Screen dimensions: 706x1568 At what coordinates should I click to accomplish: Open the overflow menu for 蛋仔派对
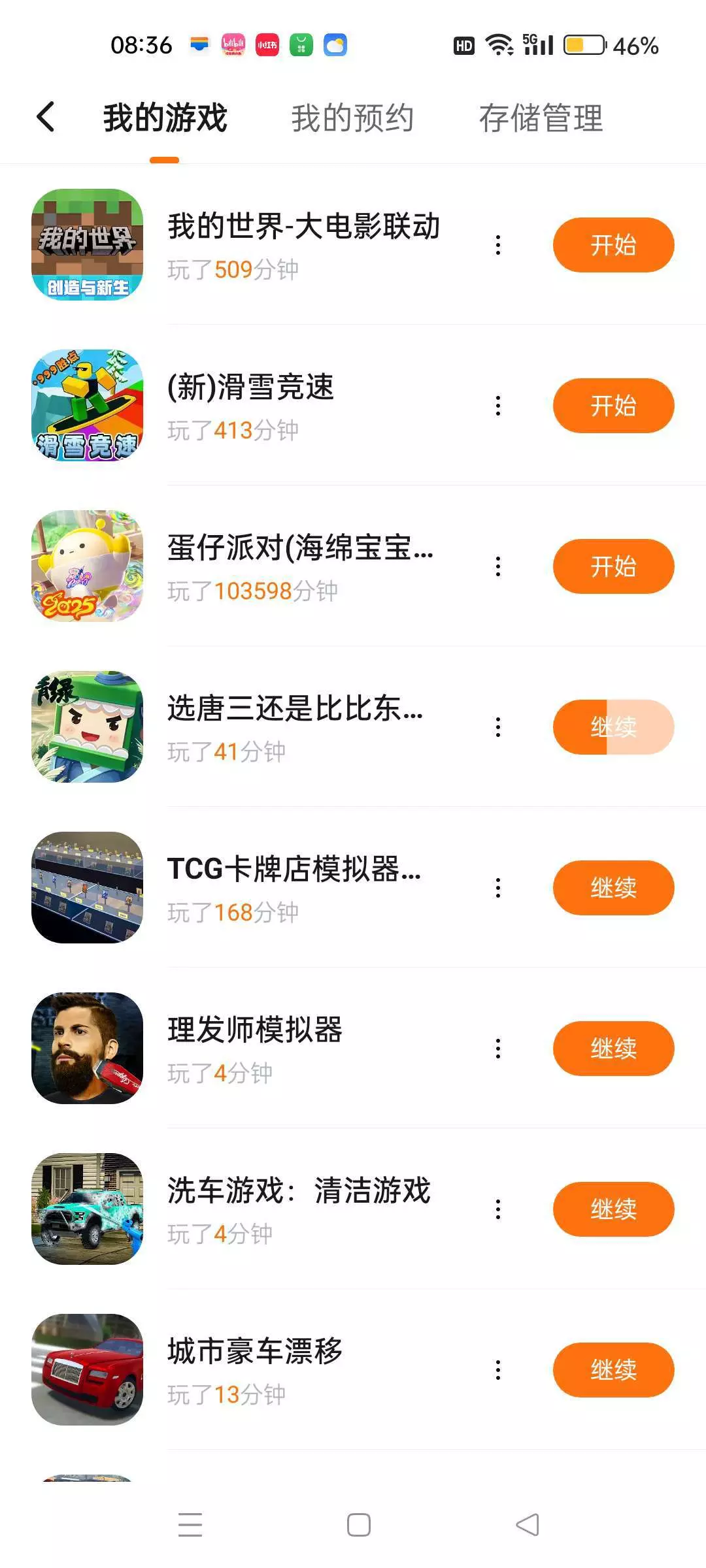coord(498,566)
